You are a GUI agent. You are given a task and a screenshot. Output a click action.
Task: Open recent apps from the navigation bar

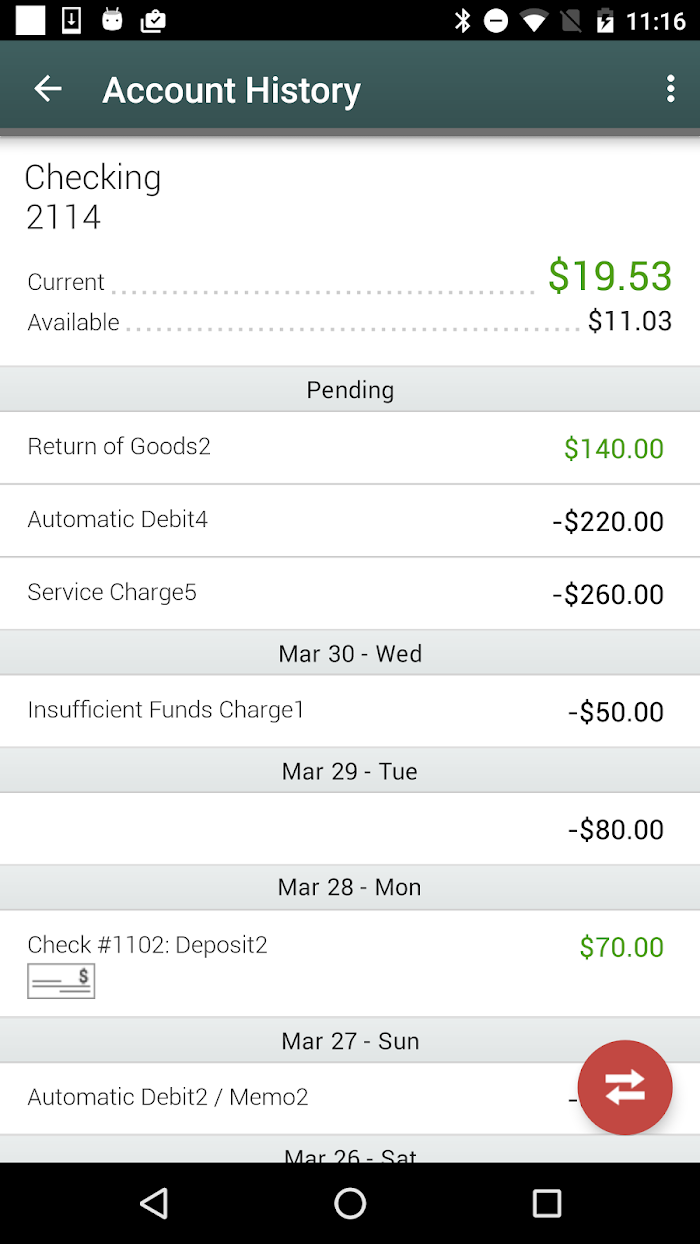546,1203
